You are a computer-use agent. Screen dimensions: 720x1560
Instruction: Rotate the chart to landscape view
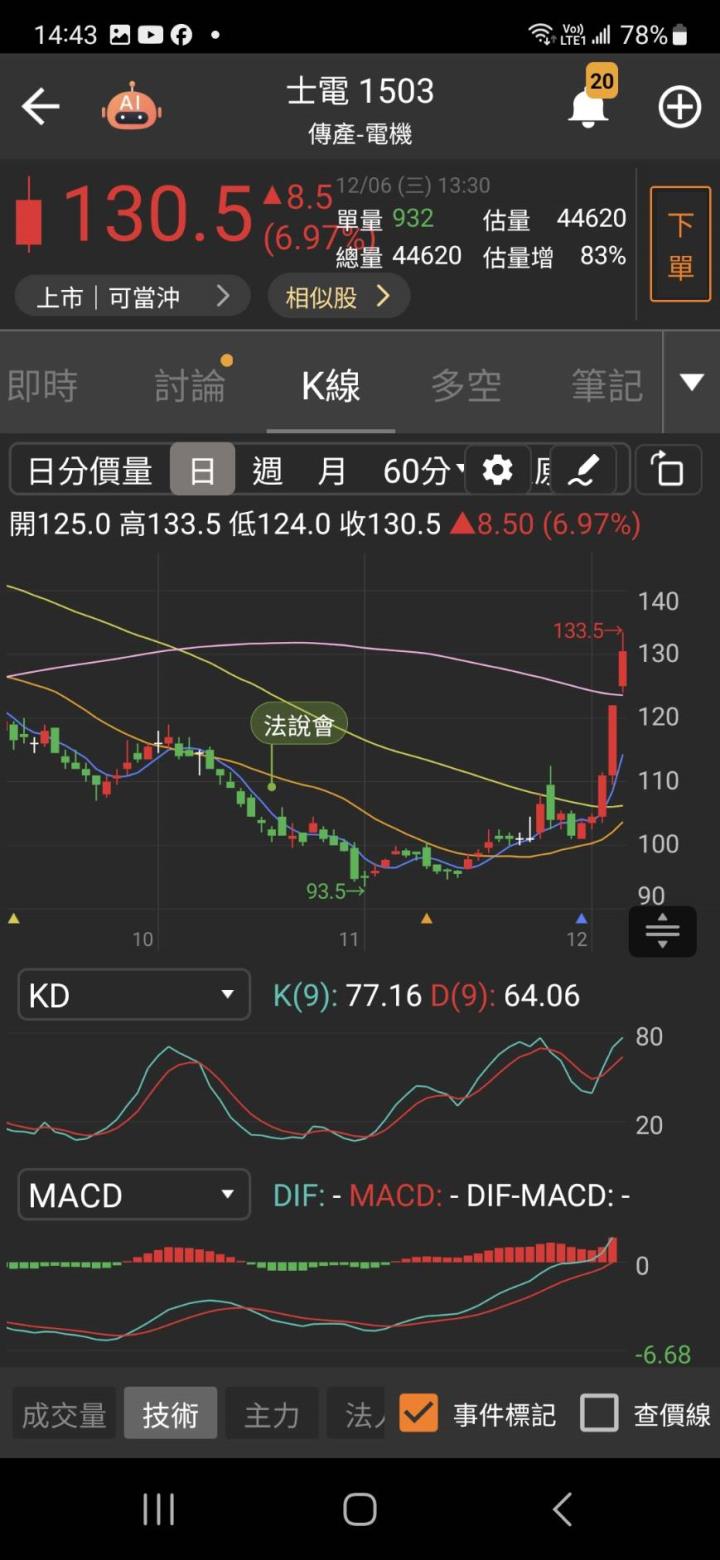pyautogui.click(x=667, y=470)
